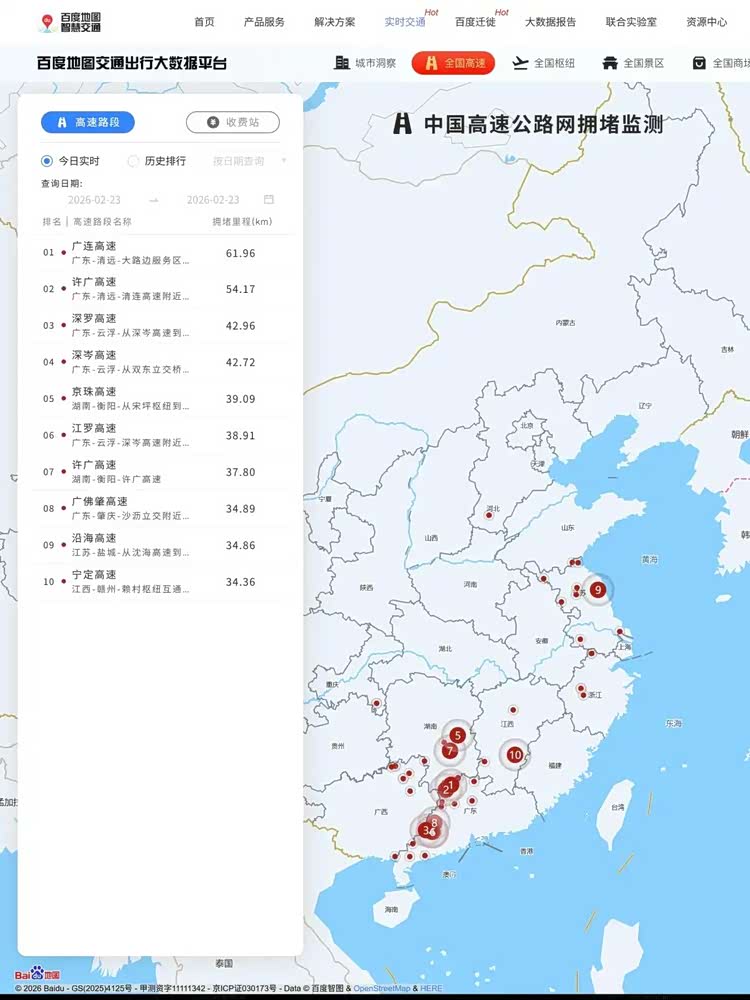750x1000 pixels.
Task: Open the 解决方案 menu
Action: 334,22
